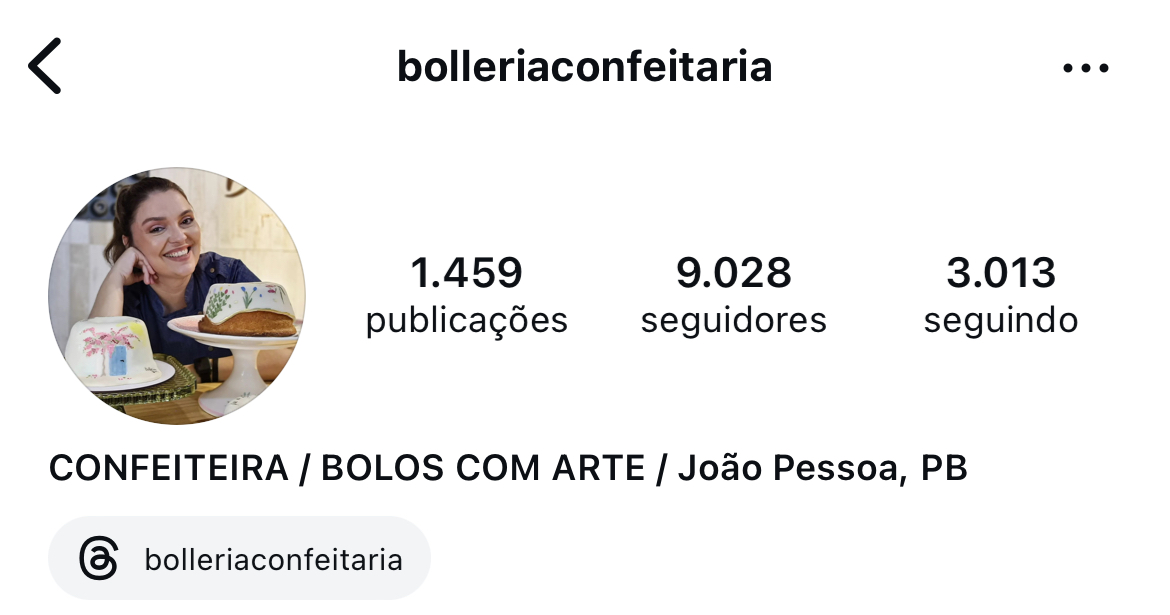Go back using the back arrow
1170x615 pixels.
45,66
